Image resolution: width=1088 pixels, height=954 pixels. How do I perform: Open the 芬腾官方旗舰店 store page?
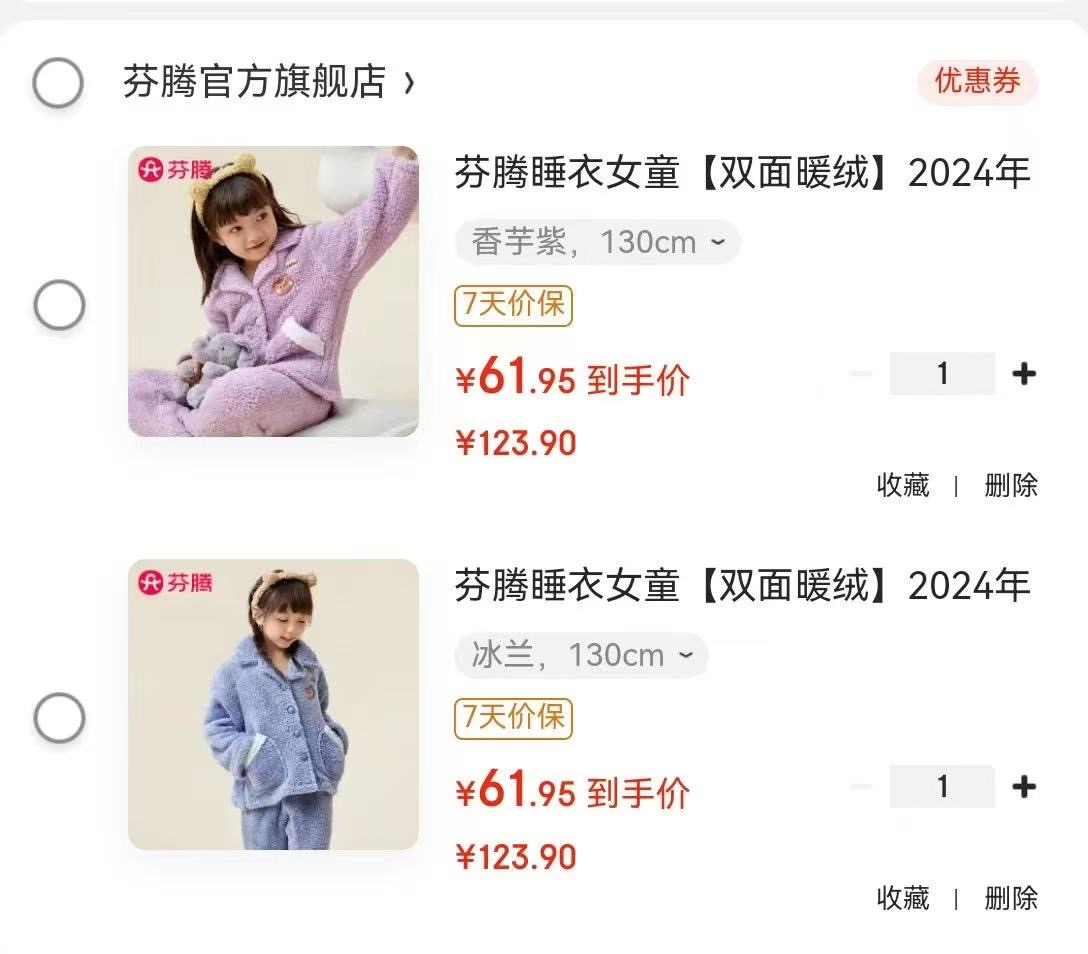pyautogui.click(x=266, y=82)
